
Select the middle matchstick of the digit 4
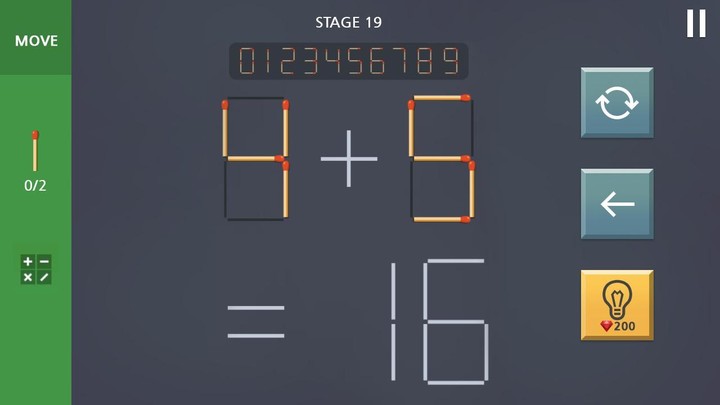(x=254, y=158)
